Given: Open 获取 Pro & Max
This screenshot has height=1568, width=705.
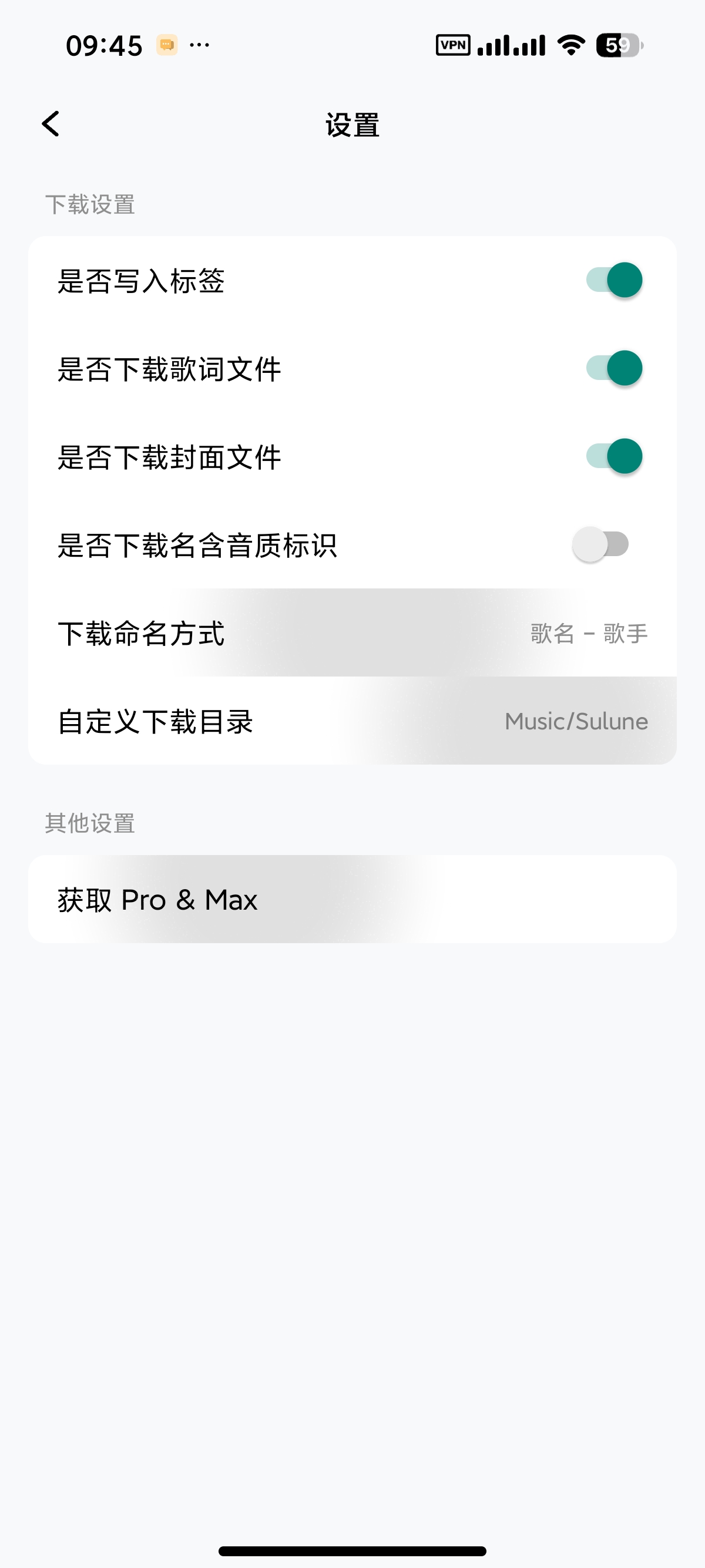Looking at the screenshot, I should coord(352,899).
